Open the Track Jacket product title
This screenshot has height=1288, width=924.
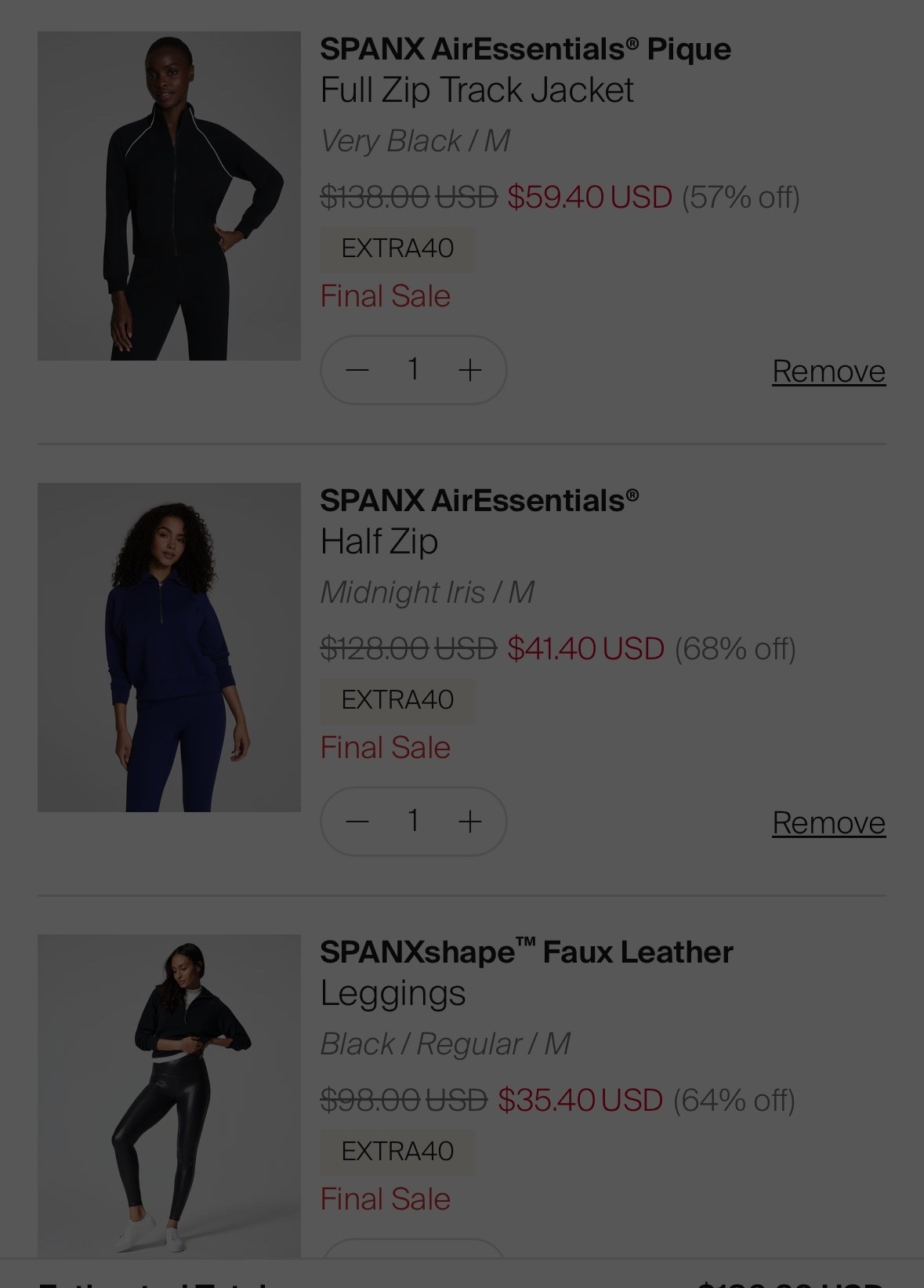coord(525,69)
